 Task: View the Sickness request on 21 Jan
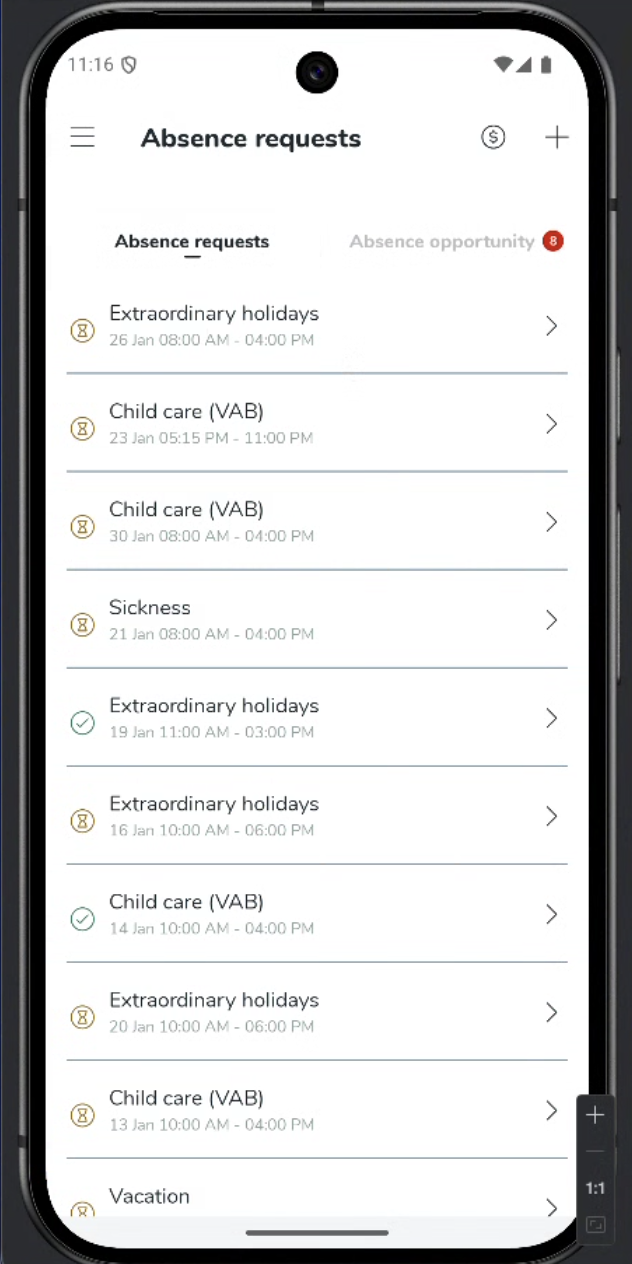(x=316, y=620)
